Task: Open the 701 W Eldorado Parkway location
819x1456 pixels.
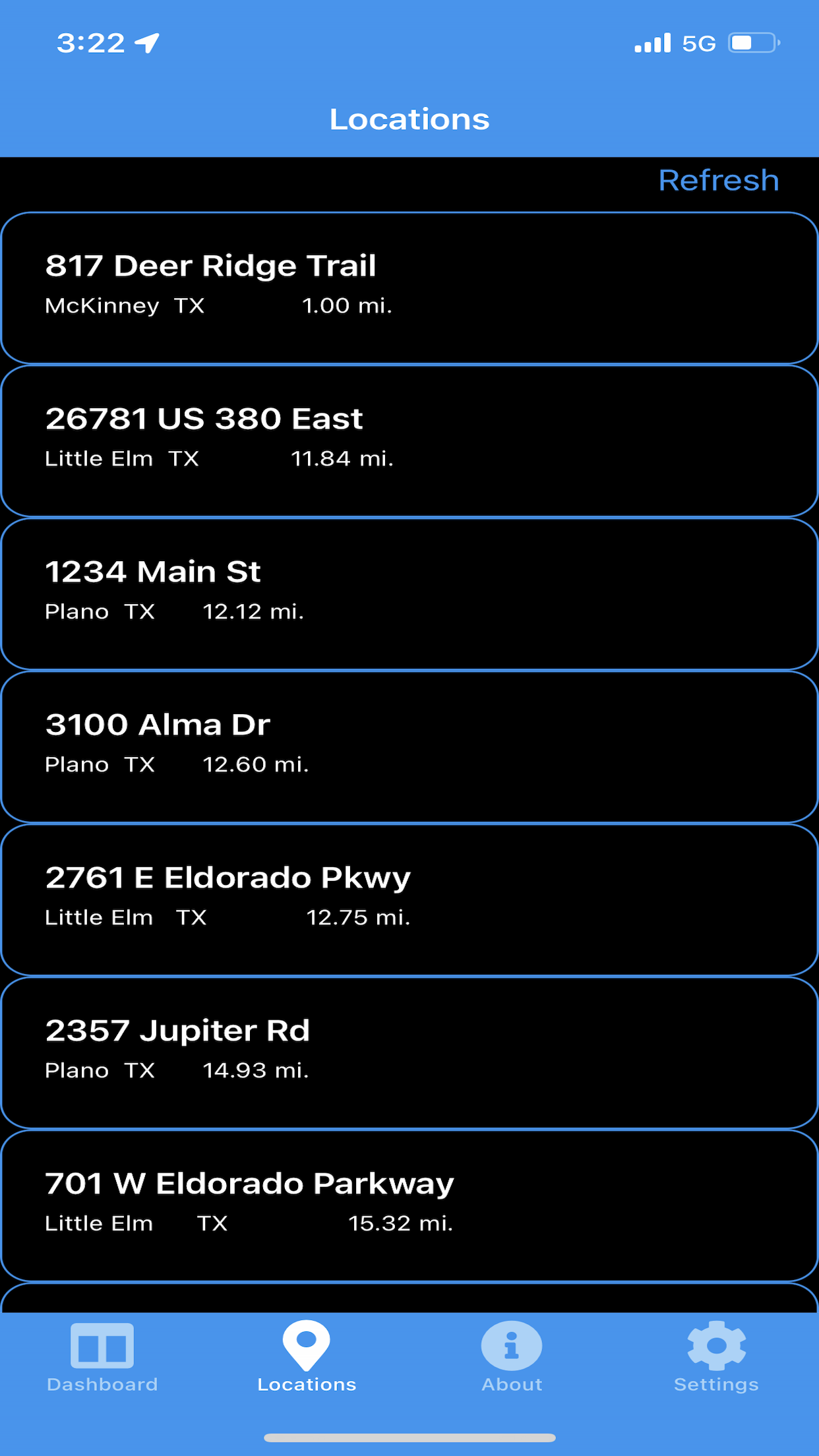Action: click(409, 1206)
